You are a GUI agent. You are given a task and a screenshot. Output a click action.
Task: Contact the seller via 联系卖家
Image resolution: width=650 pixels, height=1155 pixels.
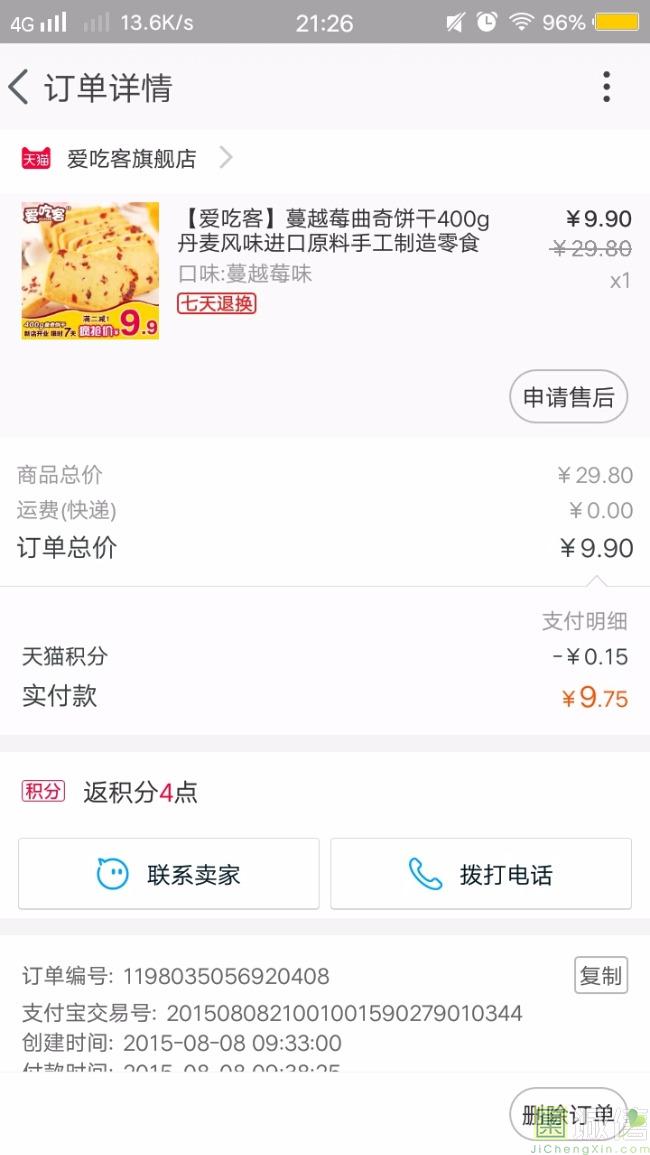pos(169,874)
